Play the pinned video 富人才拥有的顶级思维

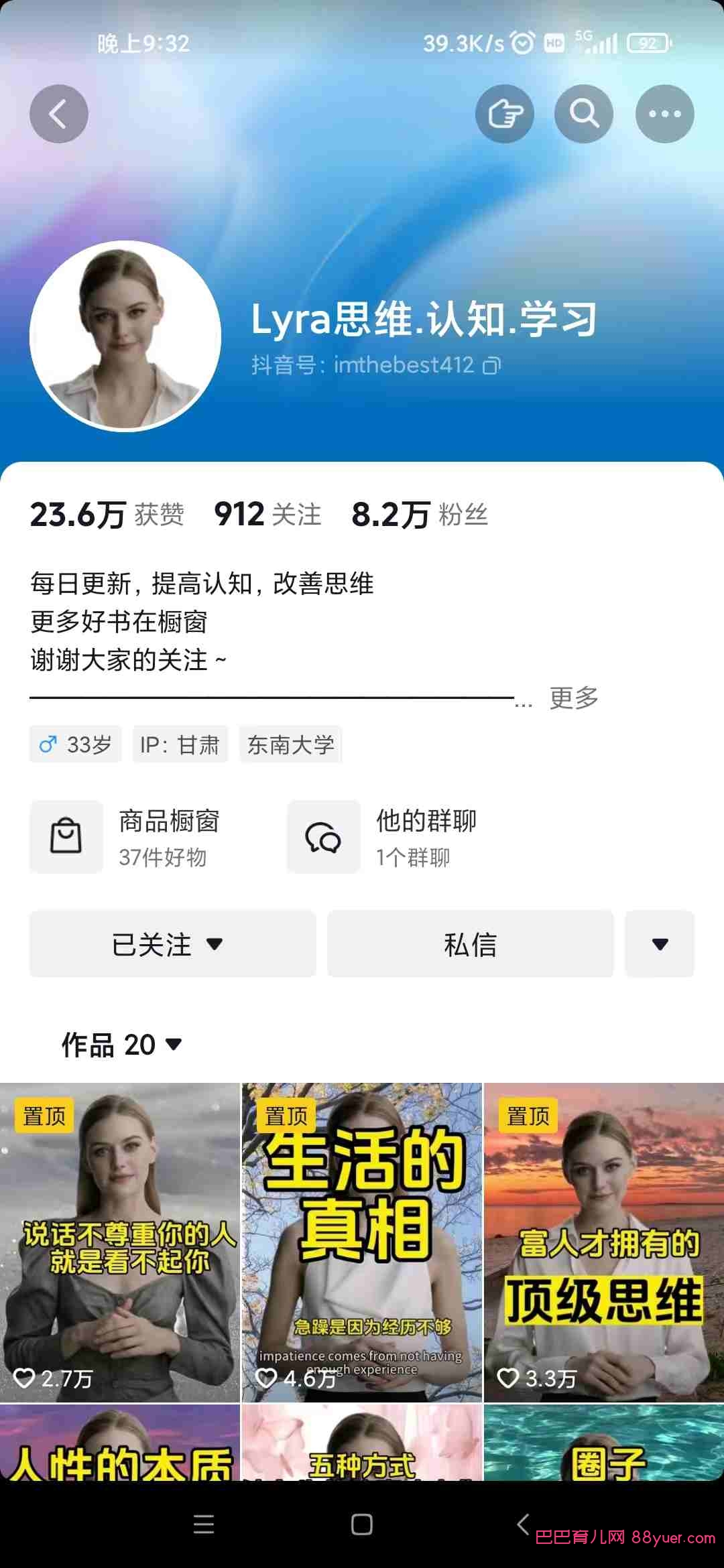(x=604, y=1242)
